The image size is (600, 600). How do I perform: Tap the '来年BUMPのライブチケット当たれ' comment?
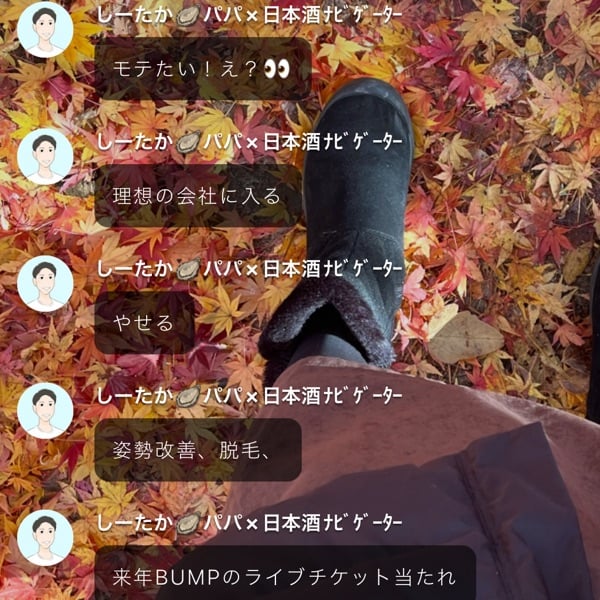point(285,577)
